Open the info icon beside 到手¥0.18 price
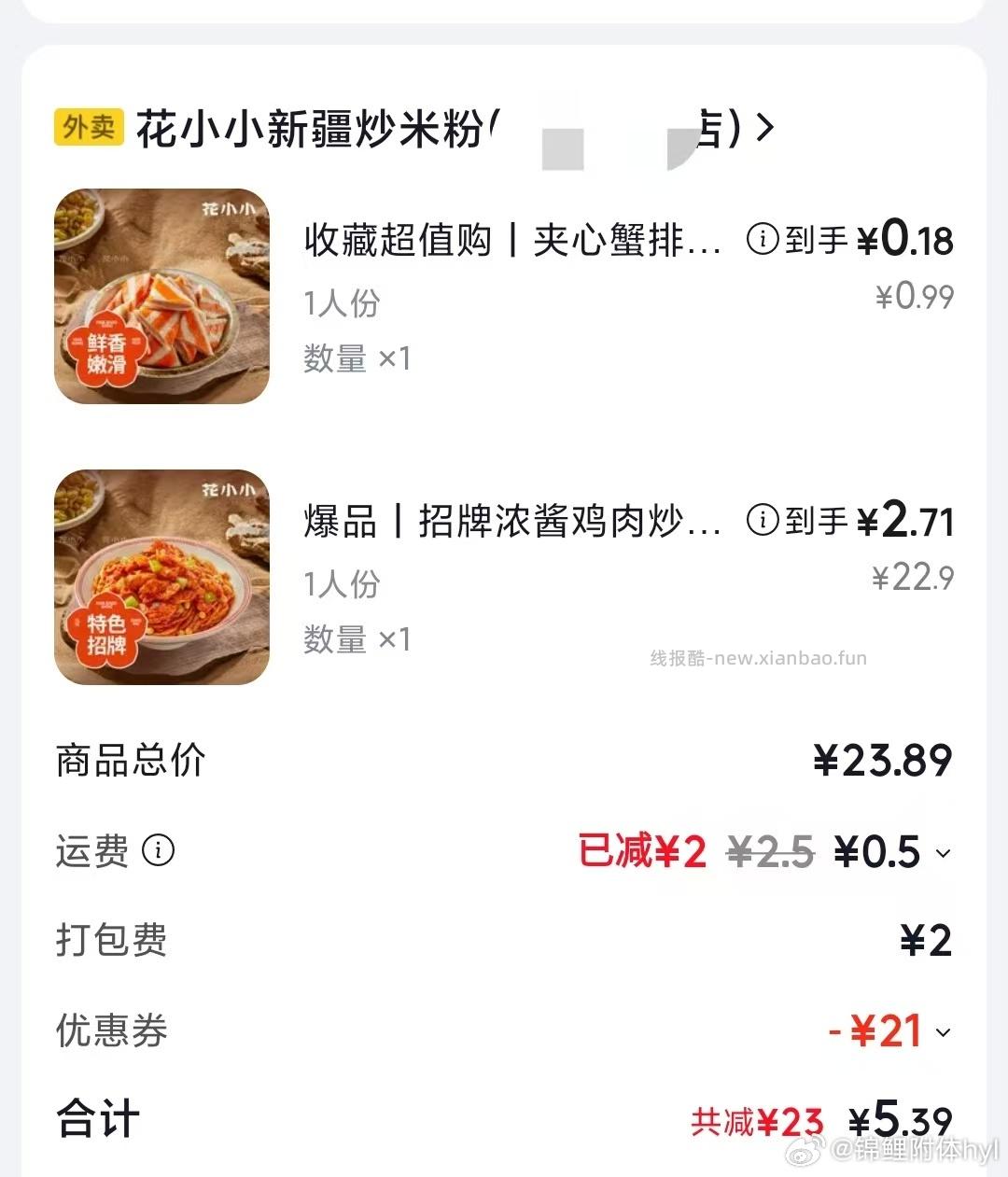The width and height of the screenshot is (1008, 1177). tap(763, 240)
